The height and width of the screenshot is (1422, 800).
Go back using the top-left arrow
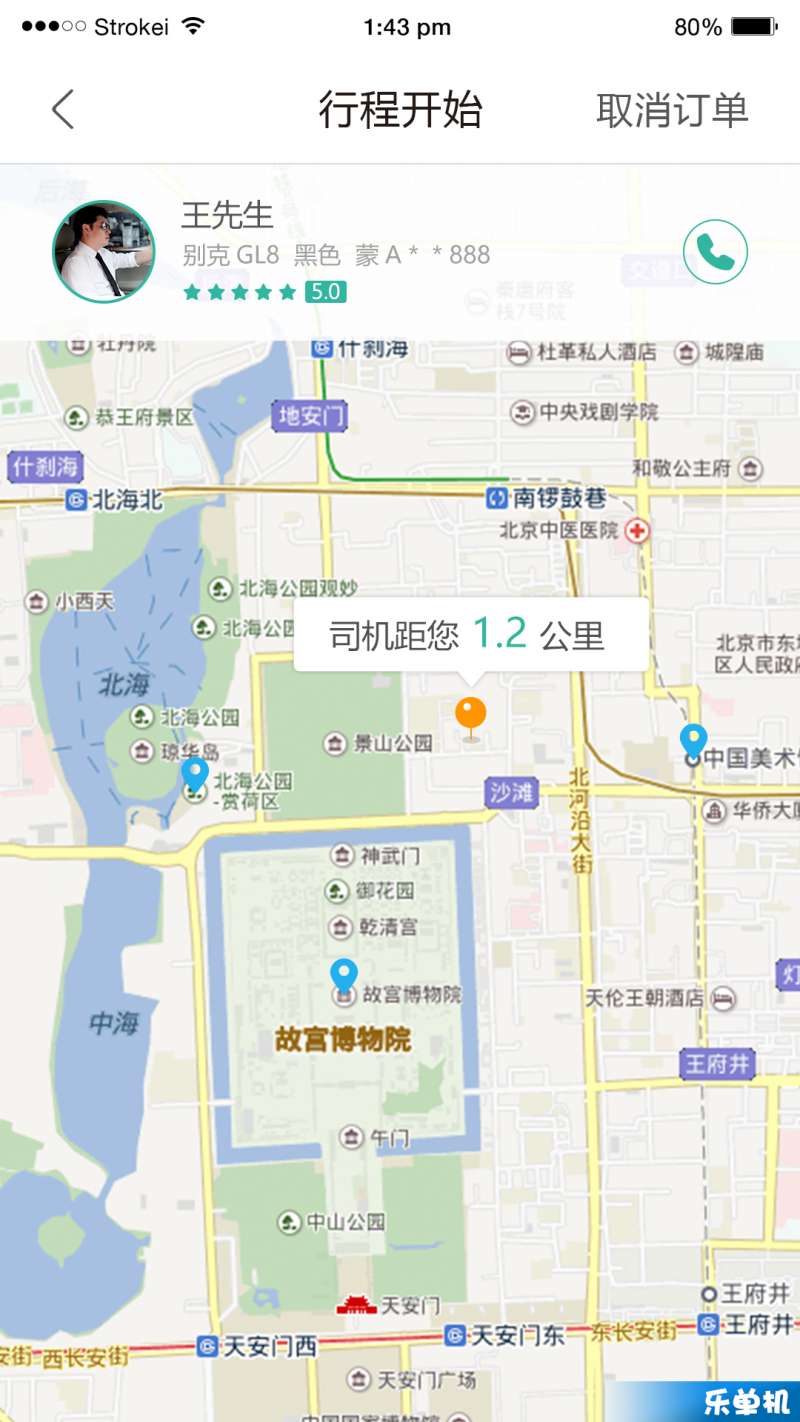[x=63, y=109]
